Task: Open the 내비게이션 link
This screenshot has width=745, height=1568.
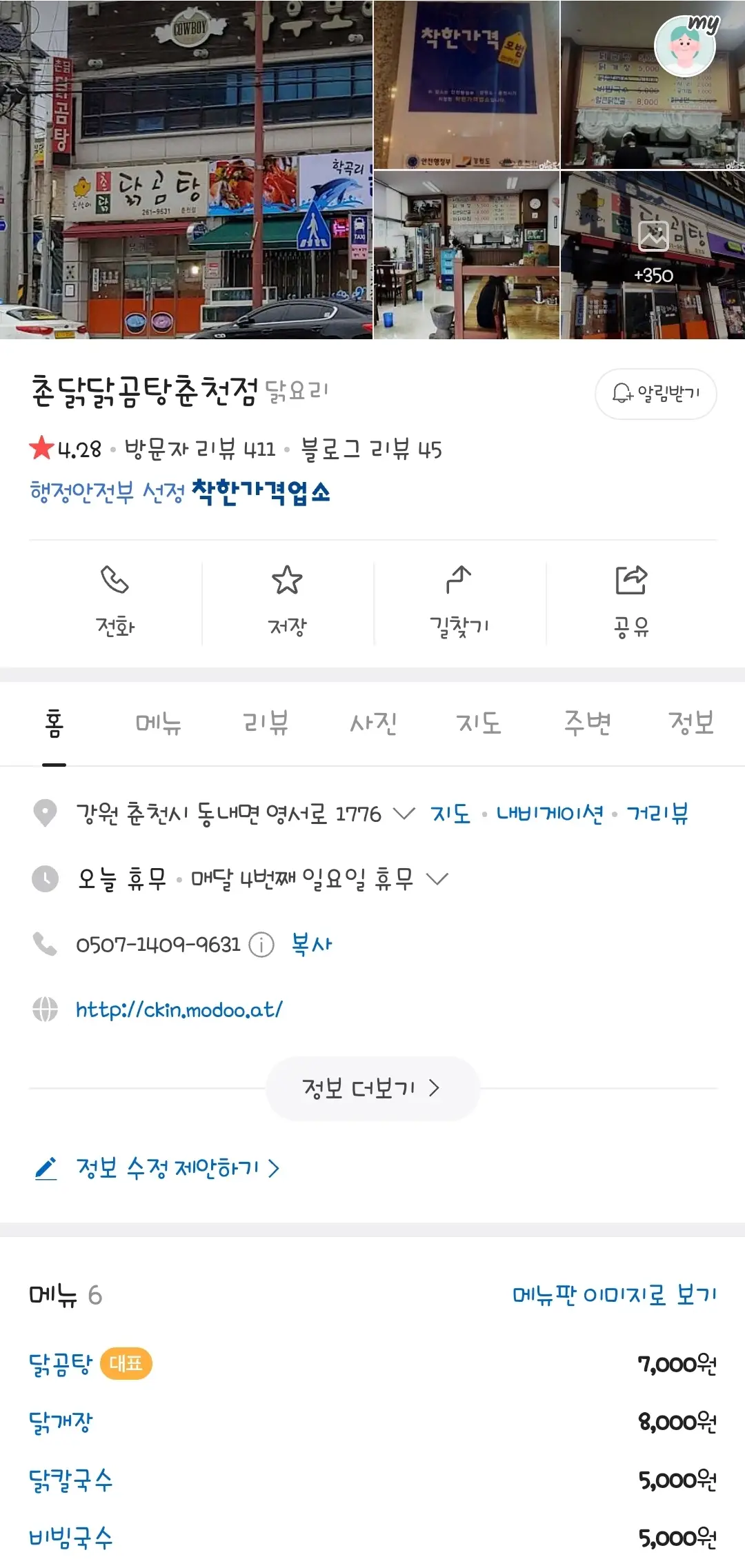Action: tap(550, 814)
